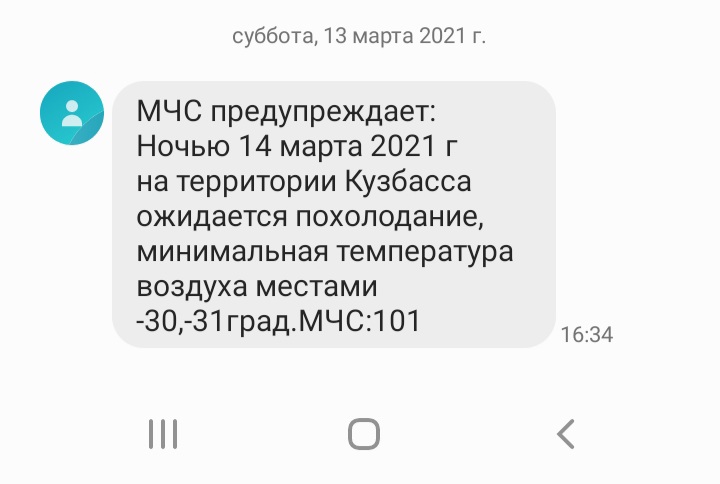Go to the home screen
The image size is (720, 484).
(364, 434)
